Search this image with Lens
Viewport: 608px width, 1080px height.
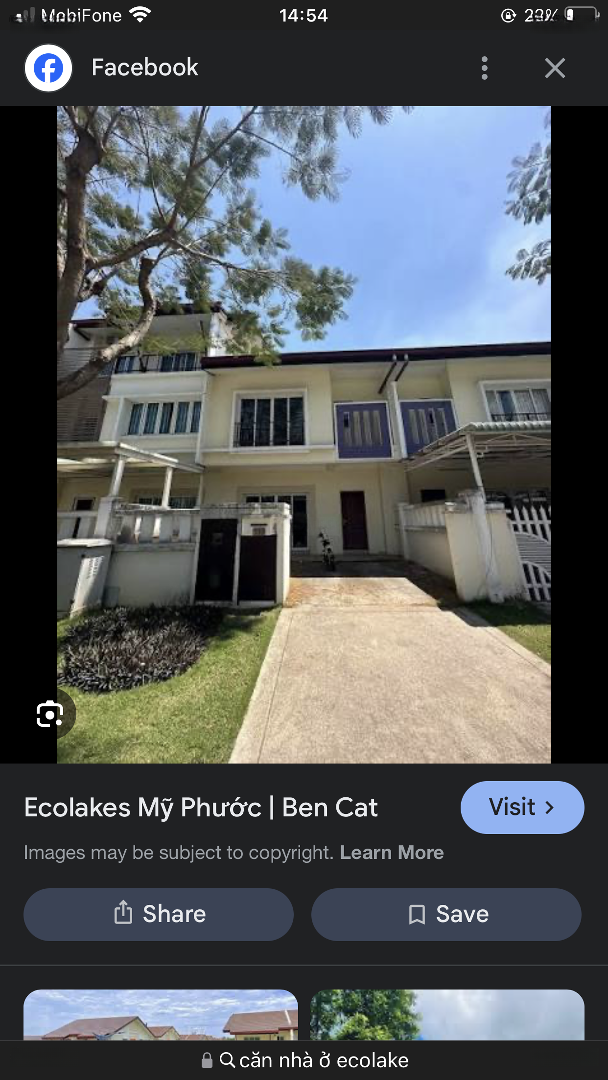[x=50, y=714]
